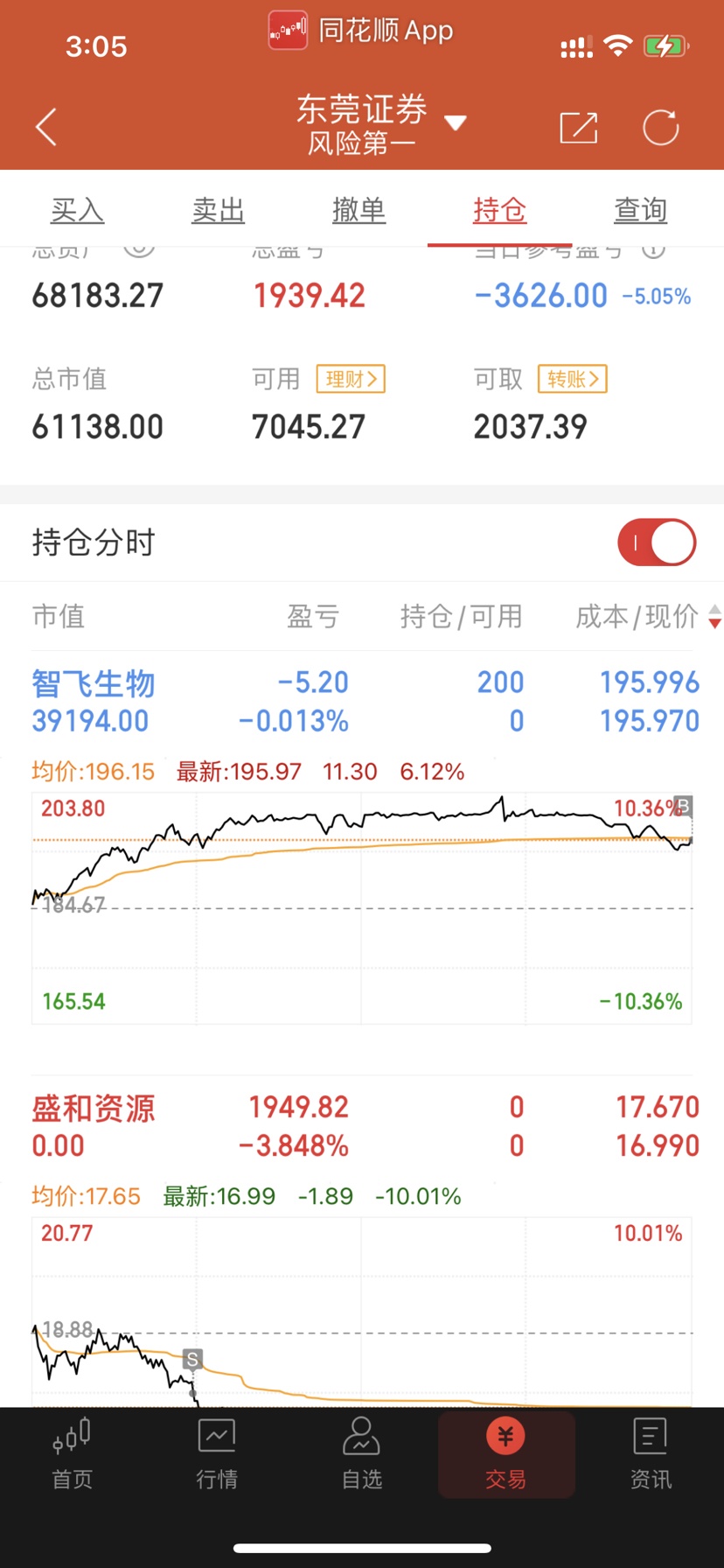
Task: Switch to the 卖出 tab
Action: 218,210
